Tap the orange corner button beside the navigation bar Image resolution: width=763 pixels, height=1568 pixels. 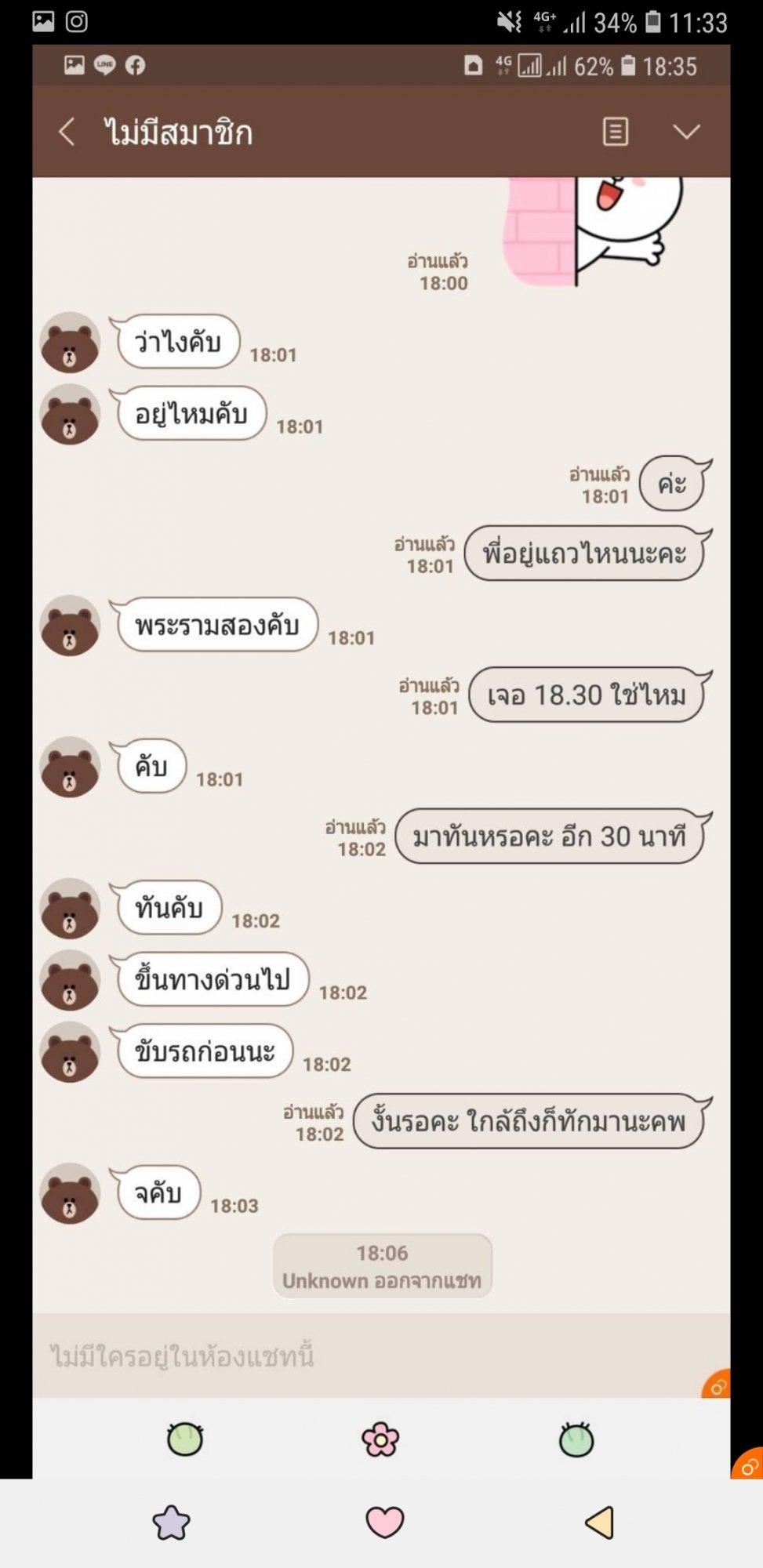[x=749, y=1465]
